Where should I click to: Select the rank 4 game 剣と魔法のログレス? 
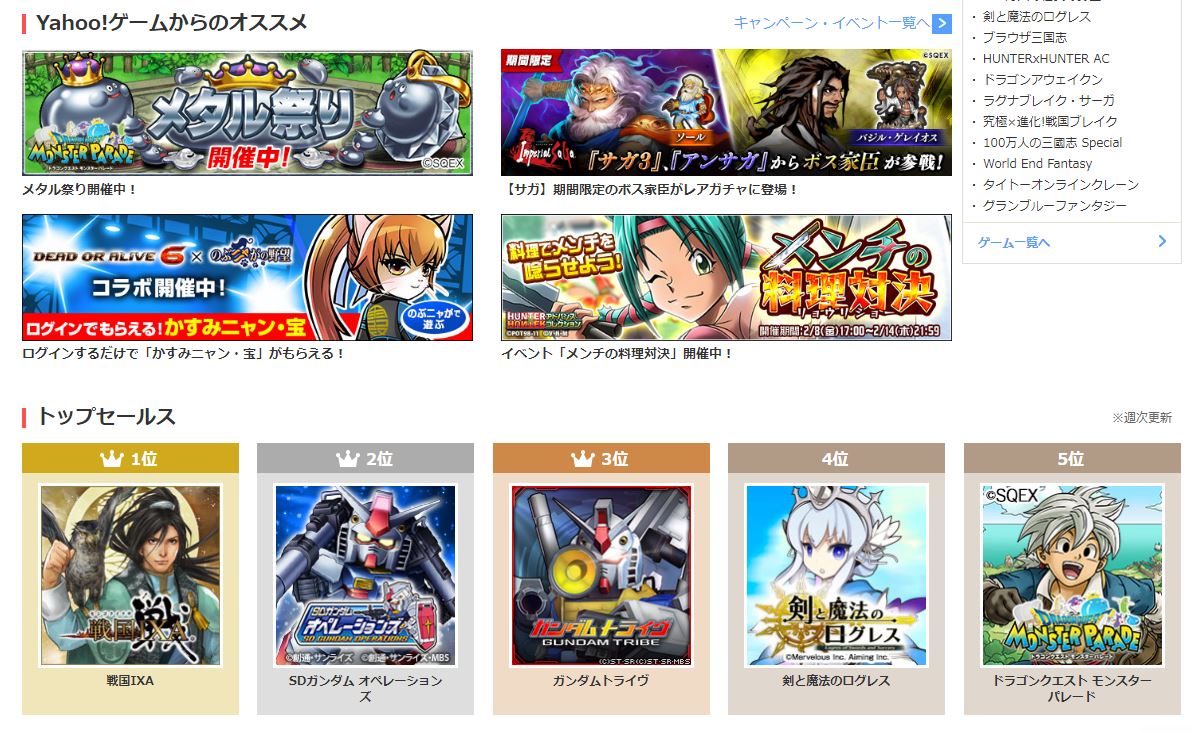pyautogui.click(x=836, y=575)
